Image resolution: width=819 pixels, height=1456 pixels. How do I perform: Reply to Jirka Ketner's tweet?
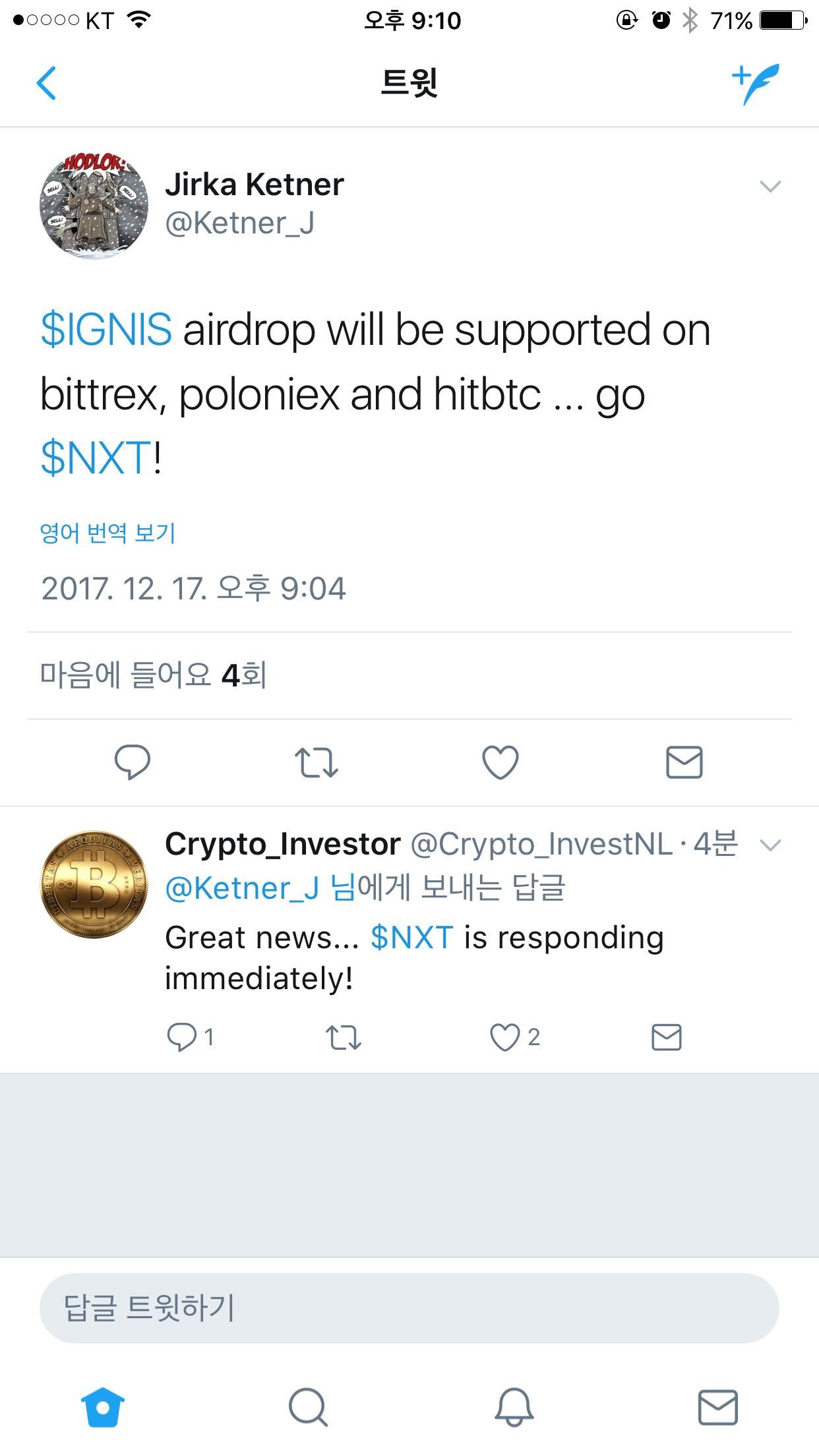click(x=133, y=763)
